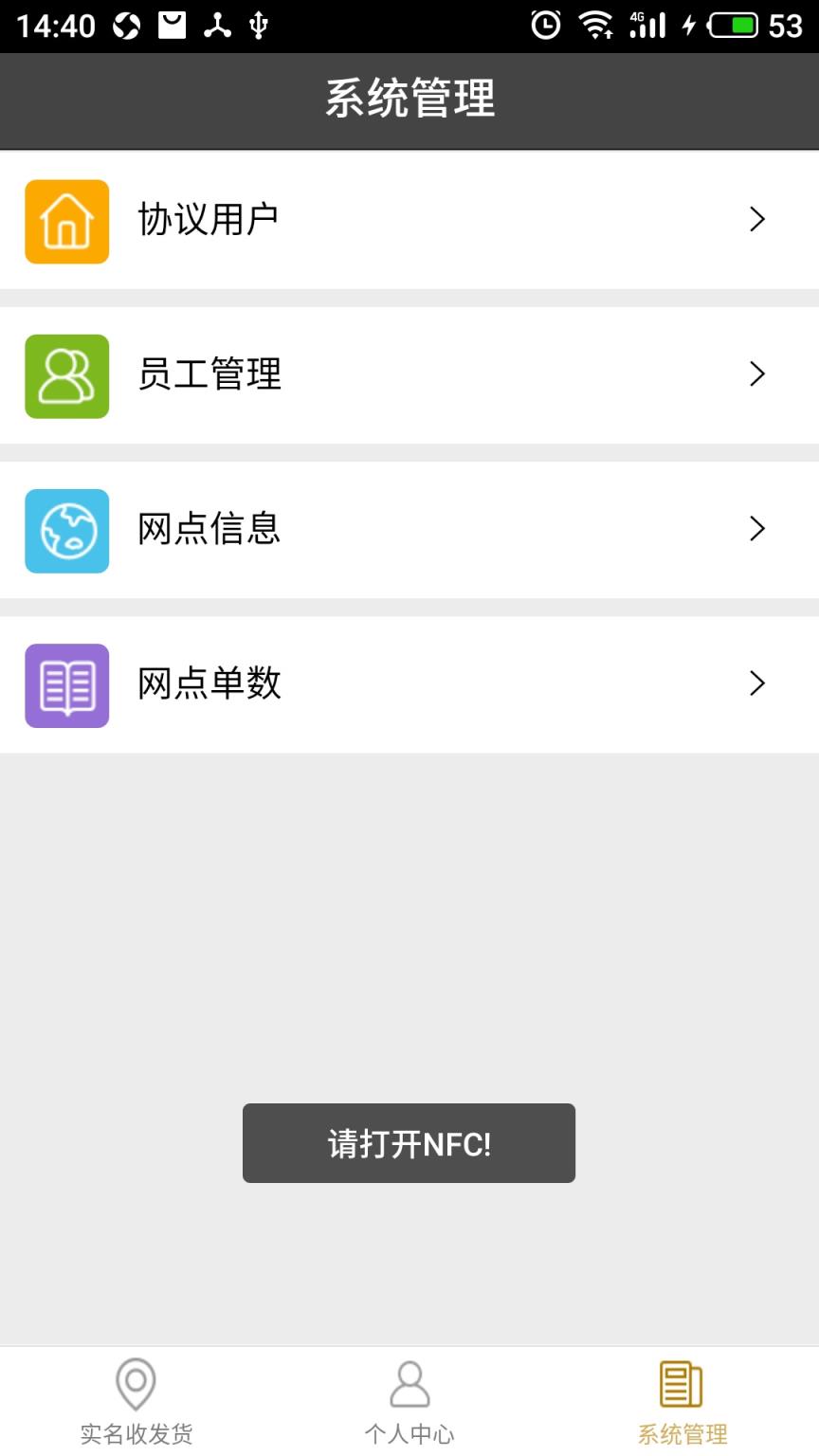This screenshot has width=819, height=1456.
Task: Open 网点信息 using its right arrow
Action: [x=756, y=529]
